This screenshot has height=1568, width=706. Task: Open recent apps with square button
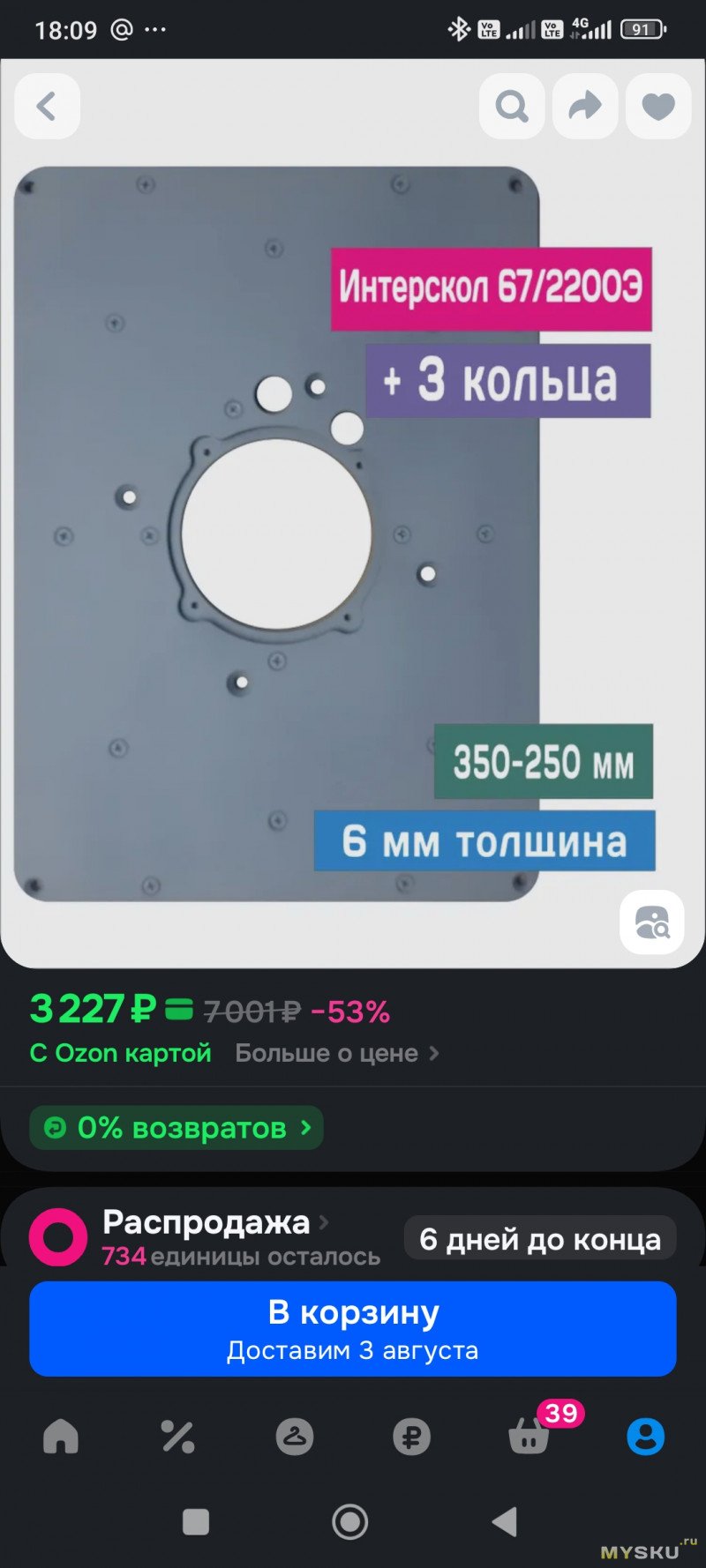[x=196, y=1521]
